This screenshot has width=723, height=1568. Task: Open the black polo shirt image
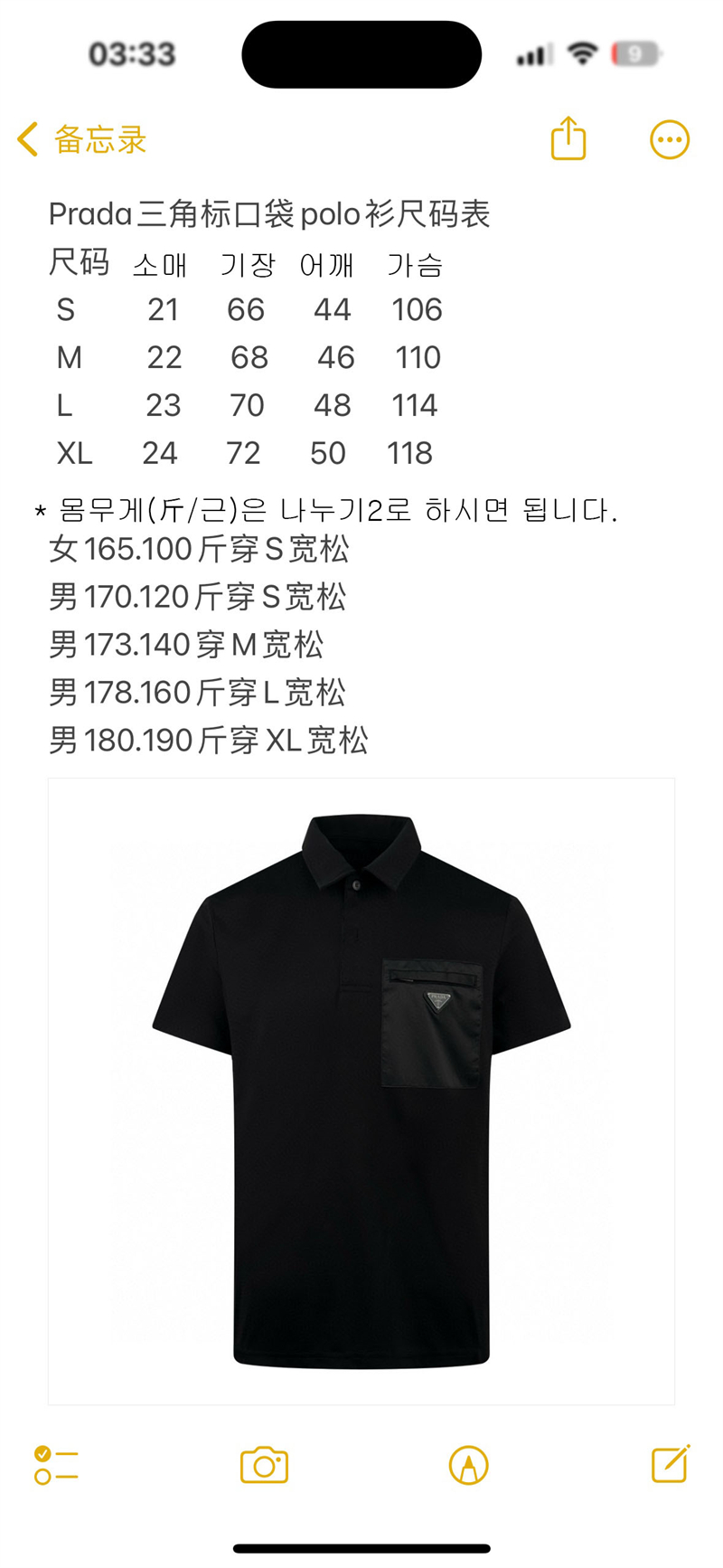pos(361,1091)
